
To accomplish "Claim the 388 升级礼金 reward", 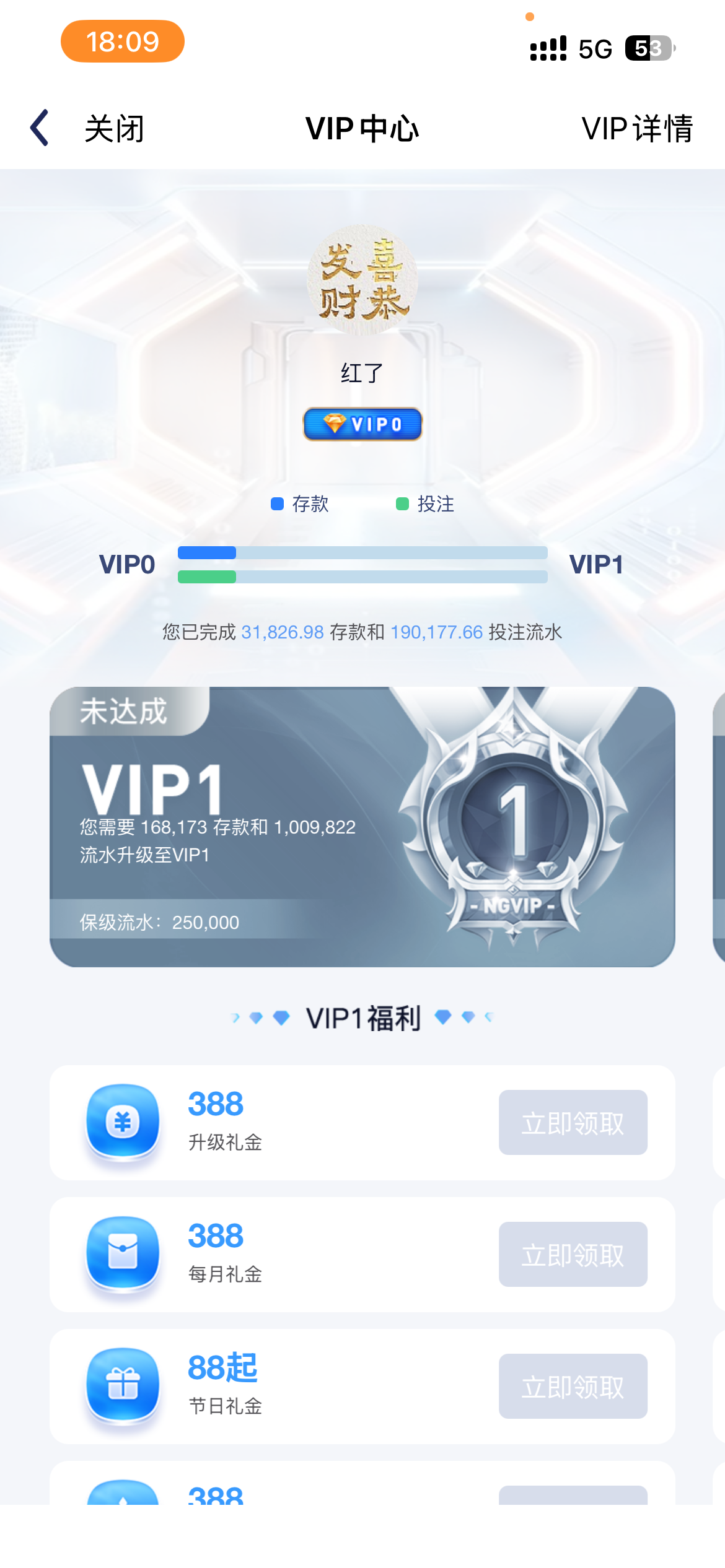I will [573, 1122].
